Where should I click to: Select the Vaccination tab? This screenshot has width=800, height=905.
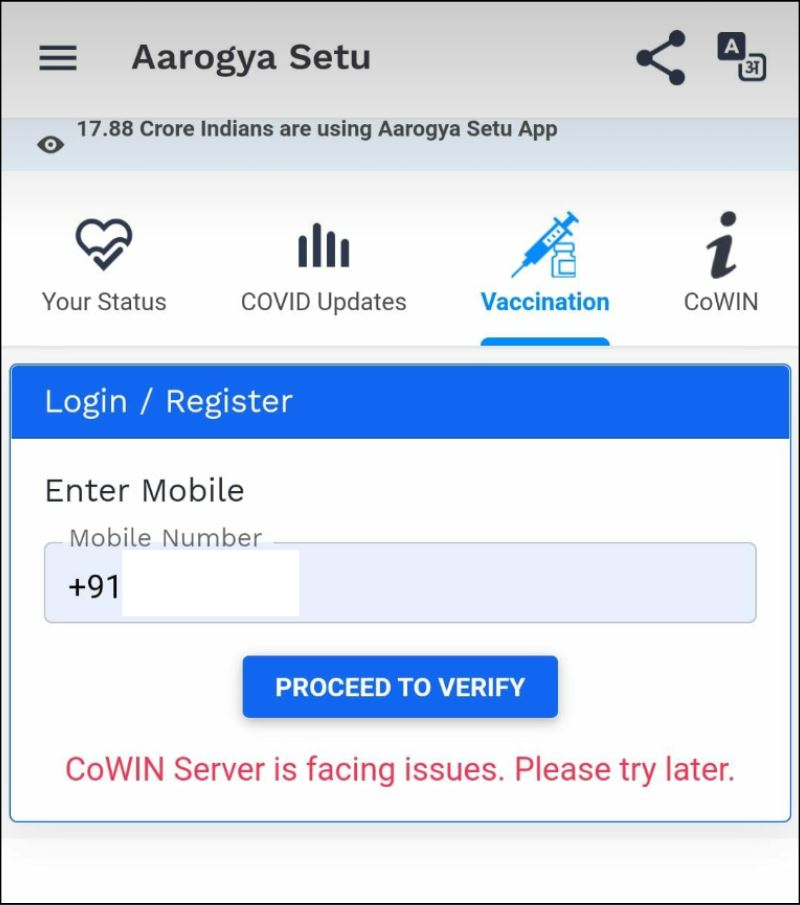click(x=544, y=267)
